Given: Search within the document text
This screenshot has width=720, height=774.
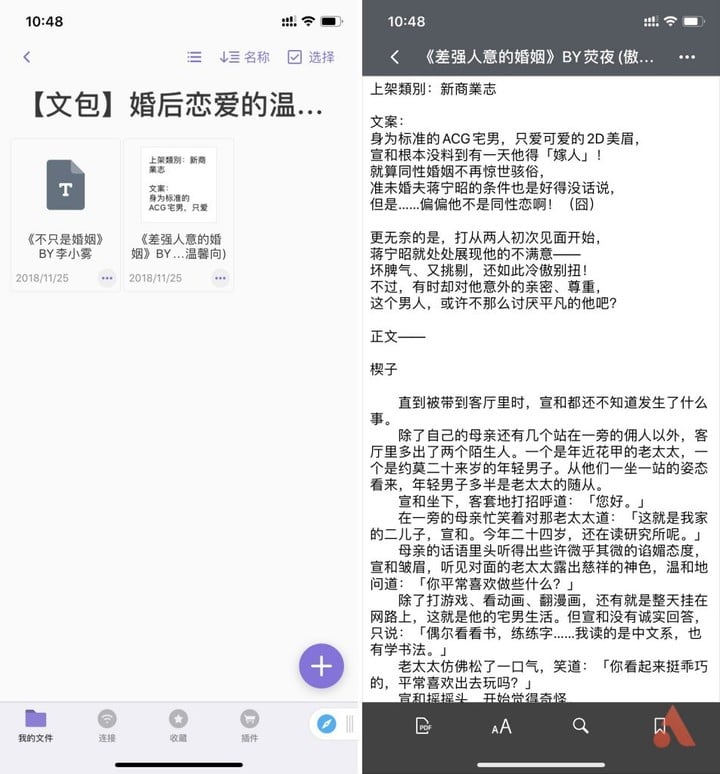Looking at the screenshot, I should tap(580, 726).
